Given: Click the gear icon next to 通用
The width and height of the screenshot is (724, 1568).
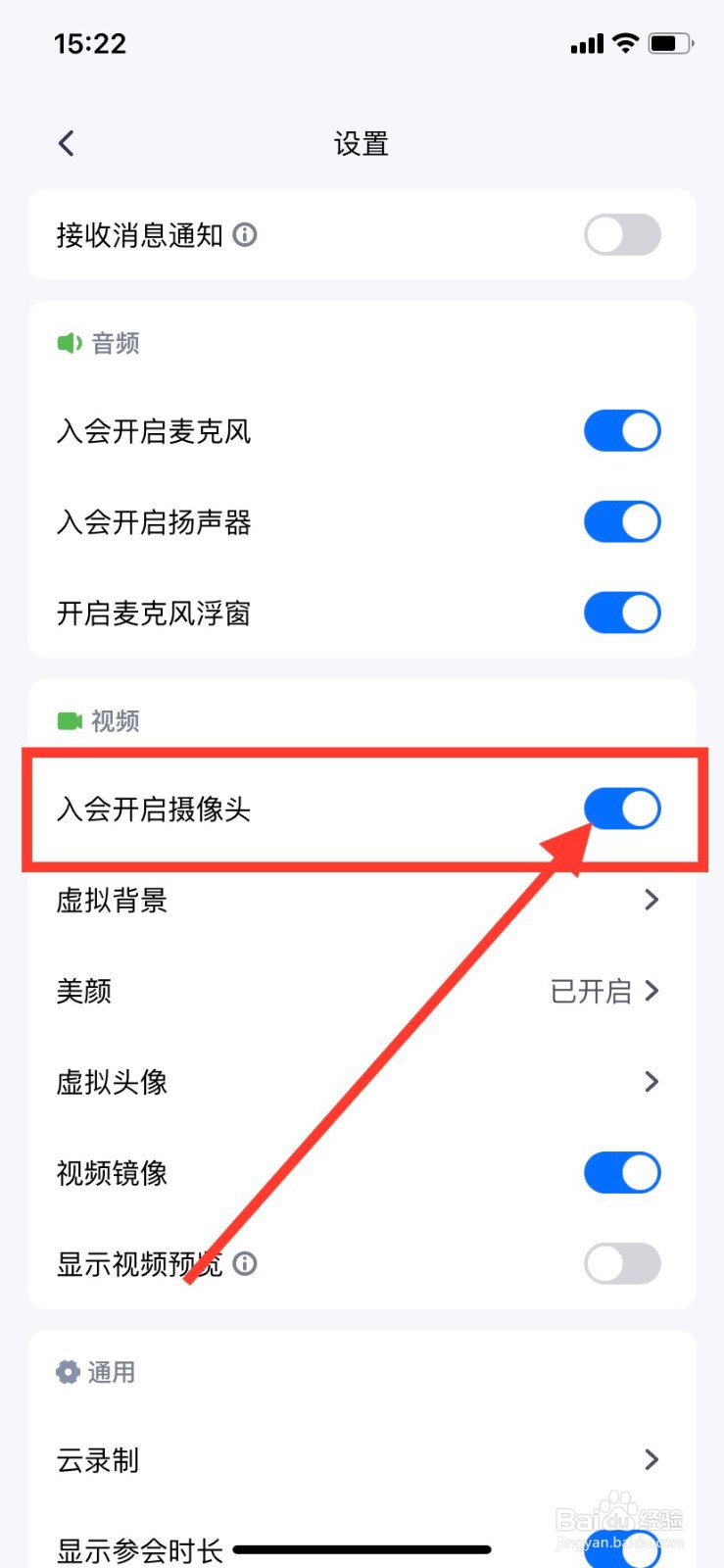Looking at the screenshot, I should coord(67,1372).
